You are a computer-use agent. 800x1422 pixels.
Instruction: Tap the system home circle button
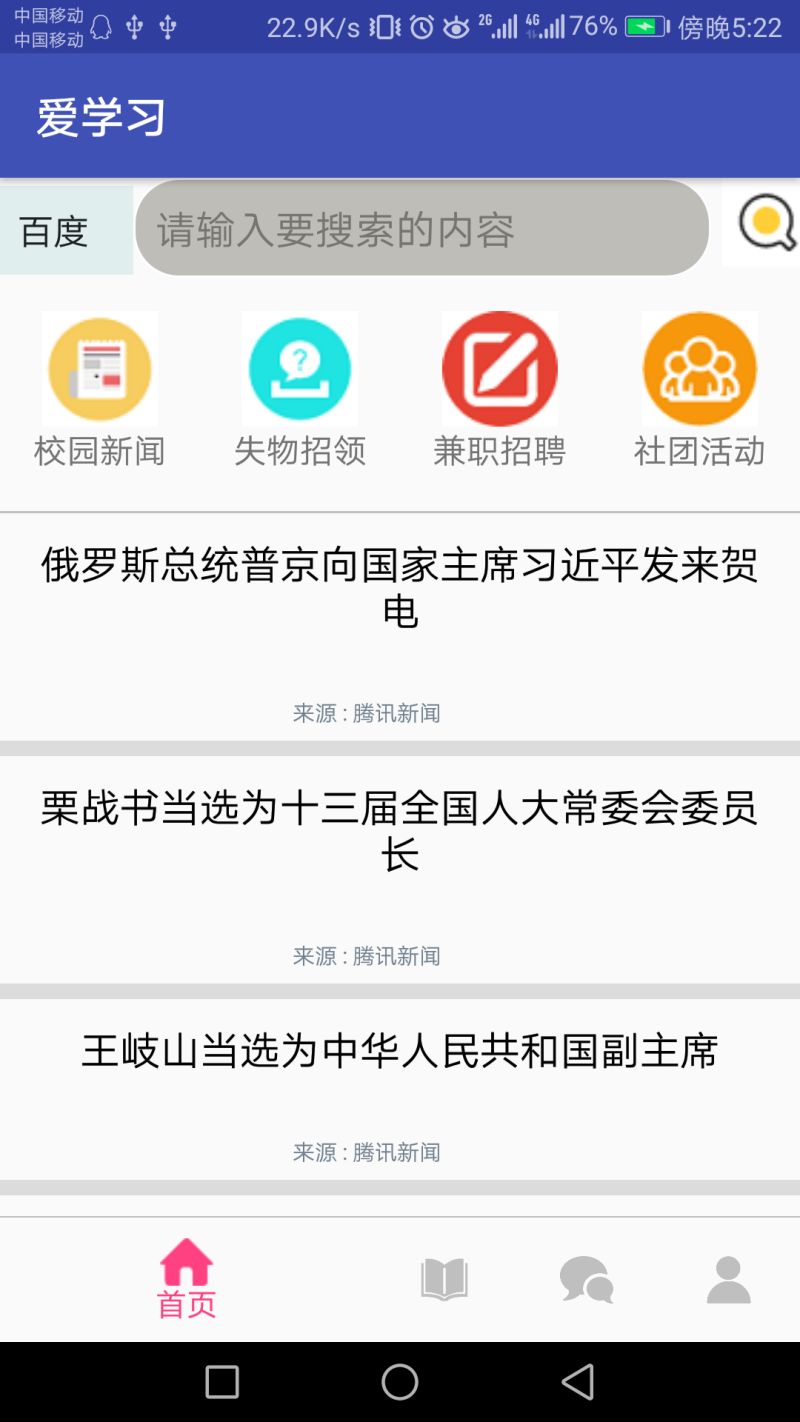pos(400,1382)
